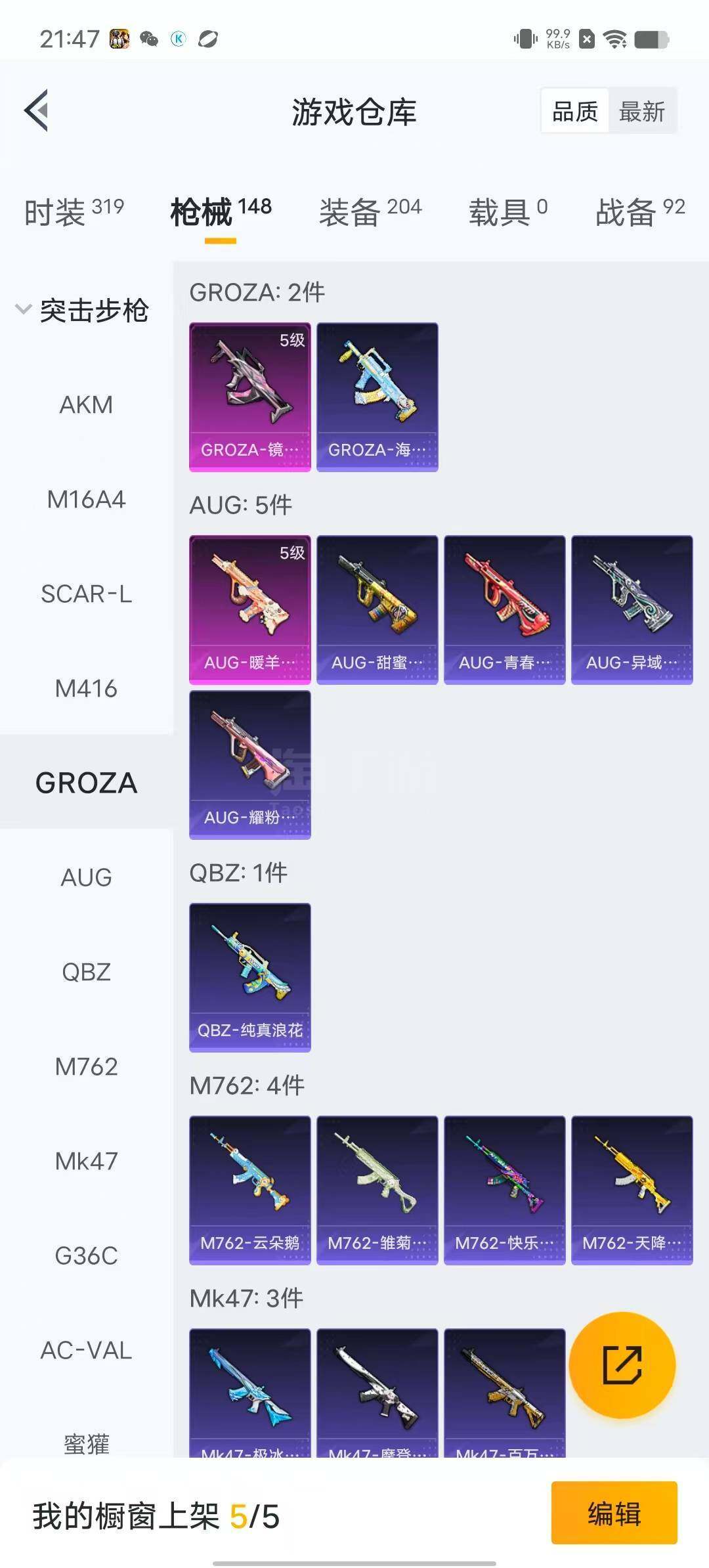Open the GROZA-镜 level 5 skin
Image resolution: width=709 pixels, height=1568 pixels.
250,397
